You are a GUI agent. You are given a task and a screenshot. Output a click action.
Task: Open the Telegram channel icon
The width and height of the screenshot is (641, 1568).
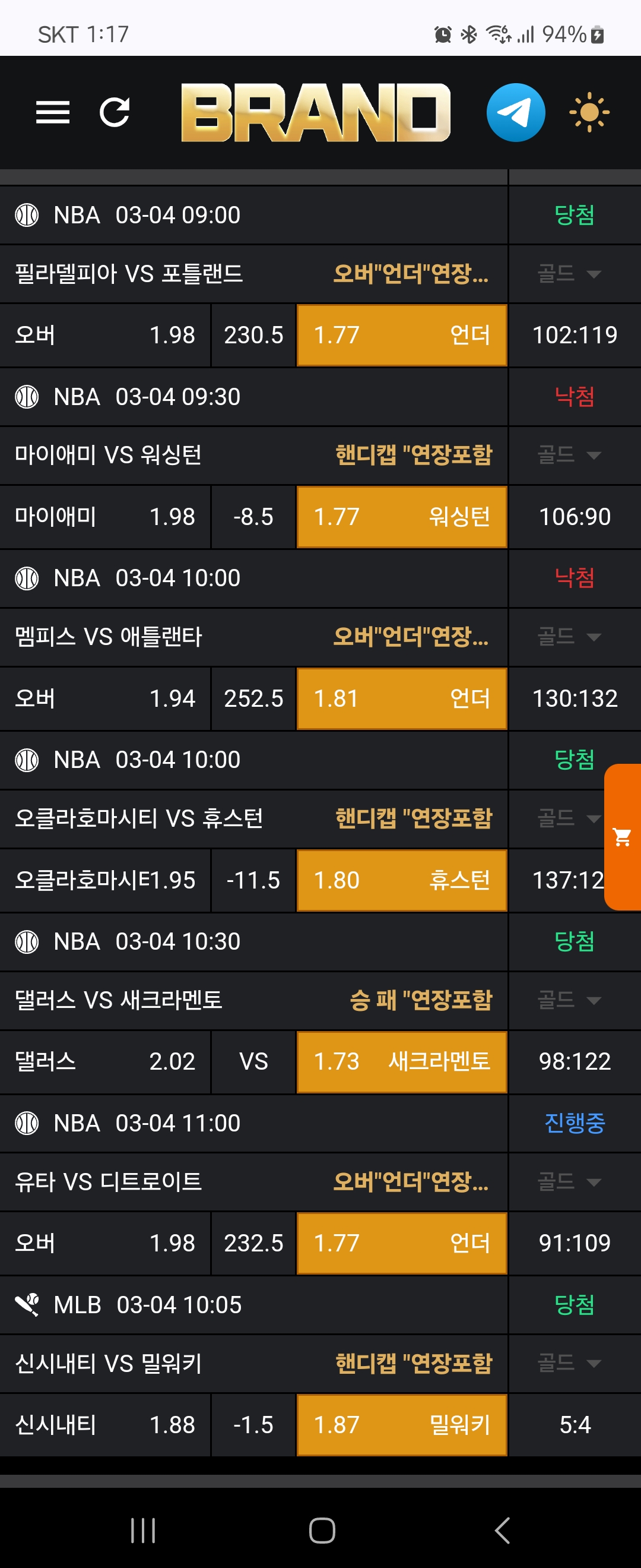click(x=515, y=113)
